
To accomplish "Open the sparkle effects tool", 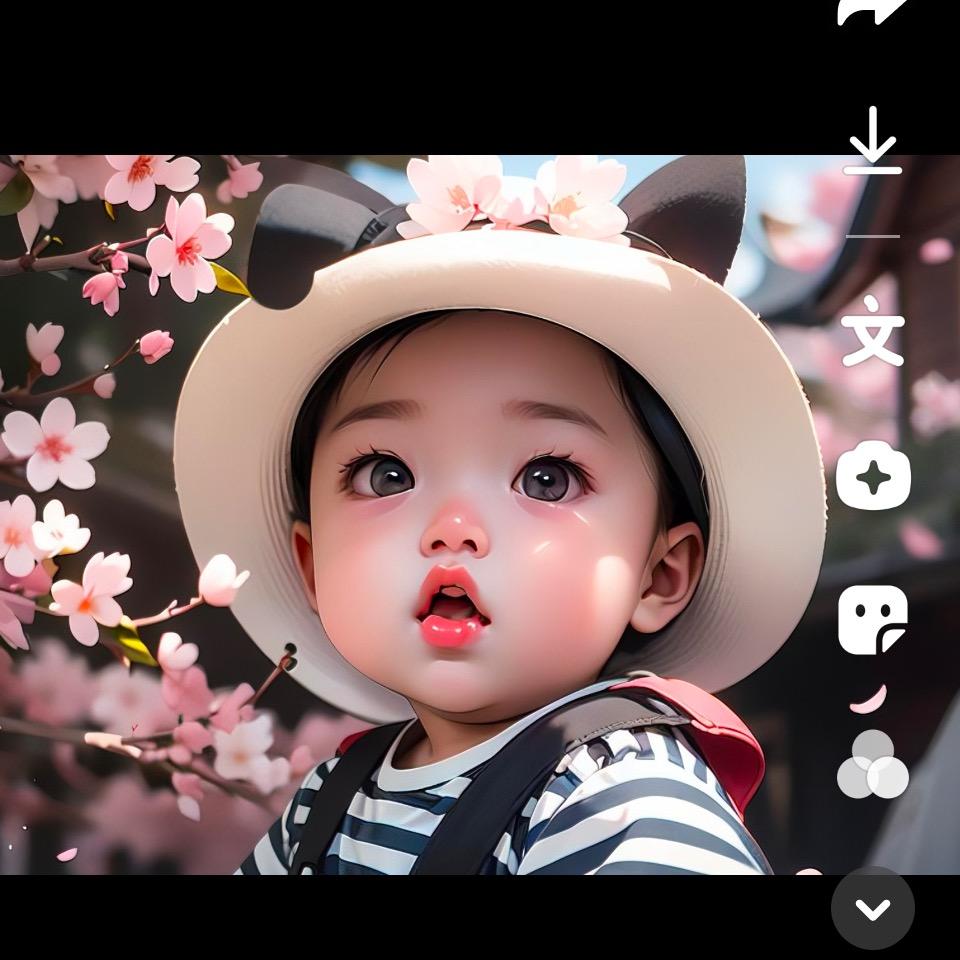I will coord(873,475).
